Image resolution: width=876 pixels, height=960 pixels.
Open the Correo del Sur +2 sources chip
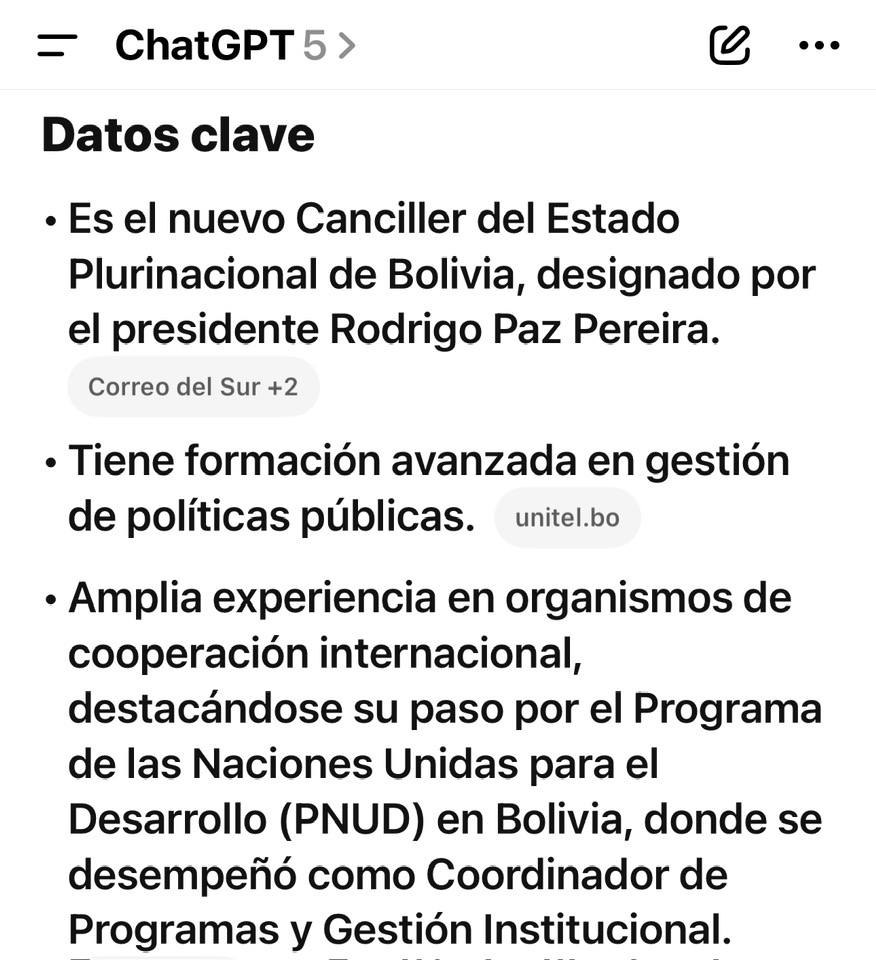(x=193, y=387)
